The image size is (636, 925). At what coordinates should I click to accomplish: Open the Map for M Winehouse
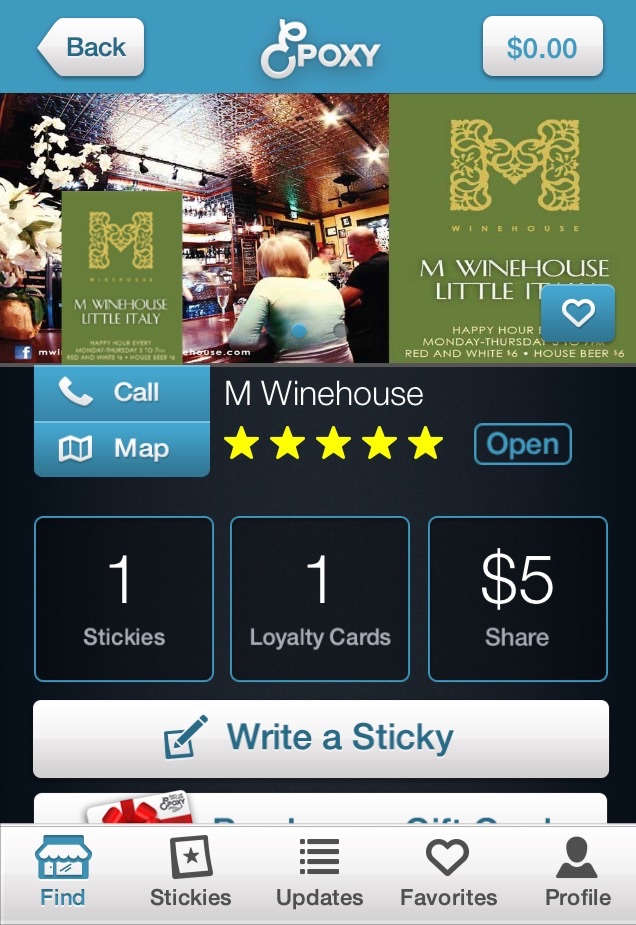click(x=122, y=449)
